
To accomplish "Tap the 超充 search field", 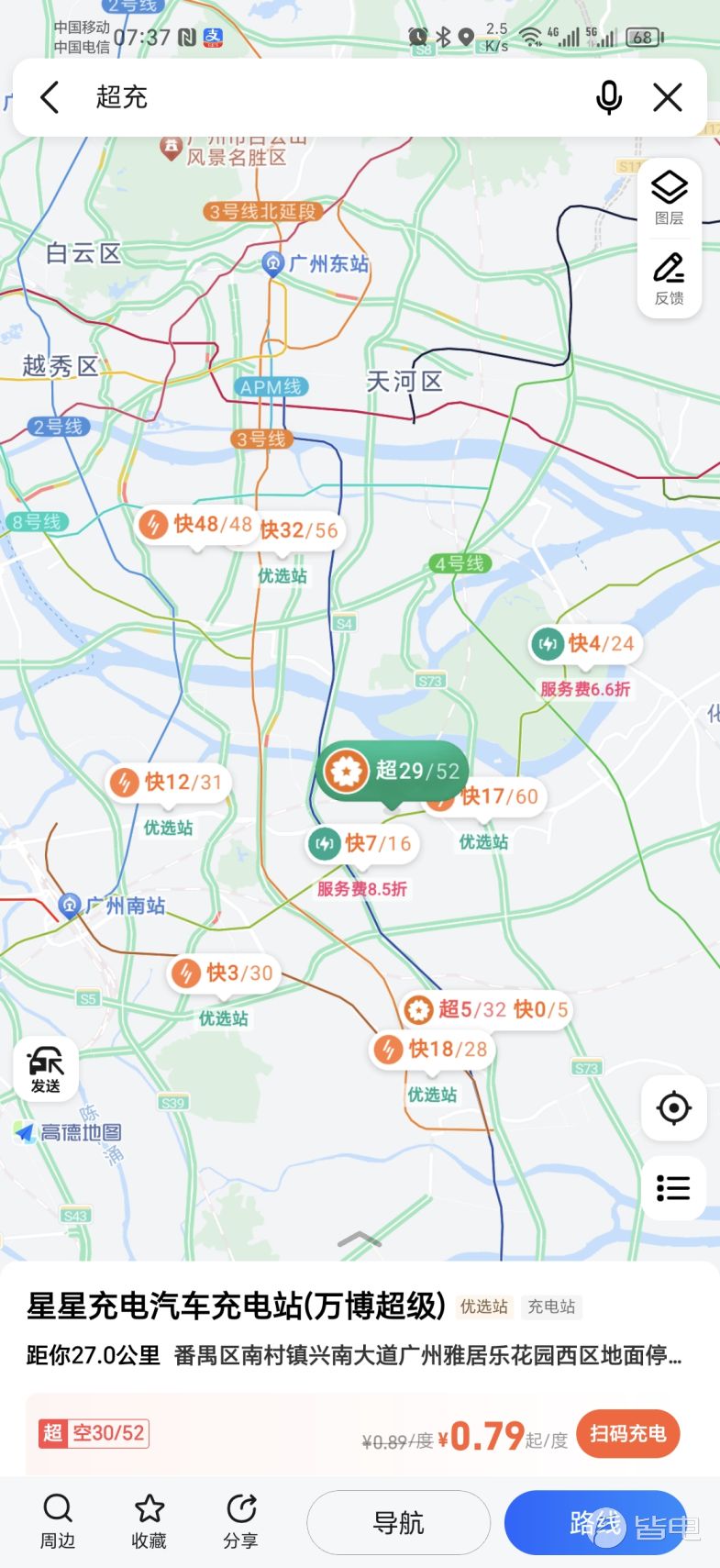I will click(x=339, y=97).
